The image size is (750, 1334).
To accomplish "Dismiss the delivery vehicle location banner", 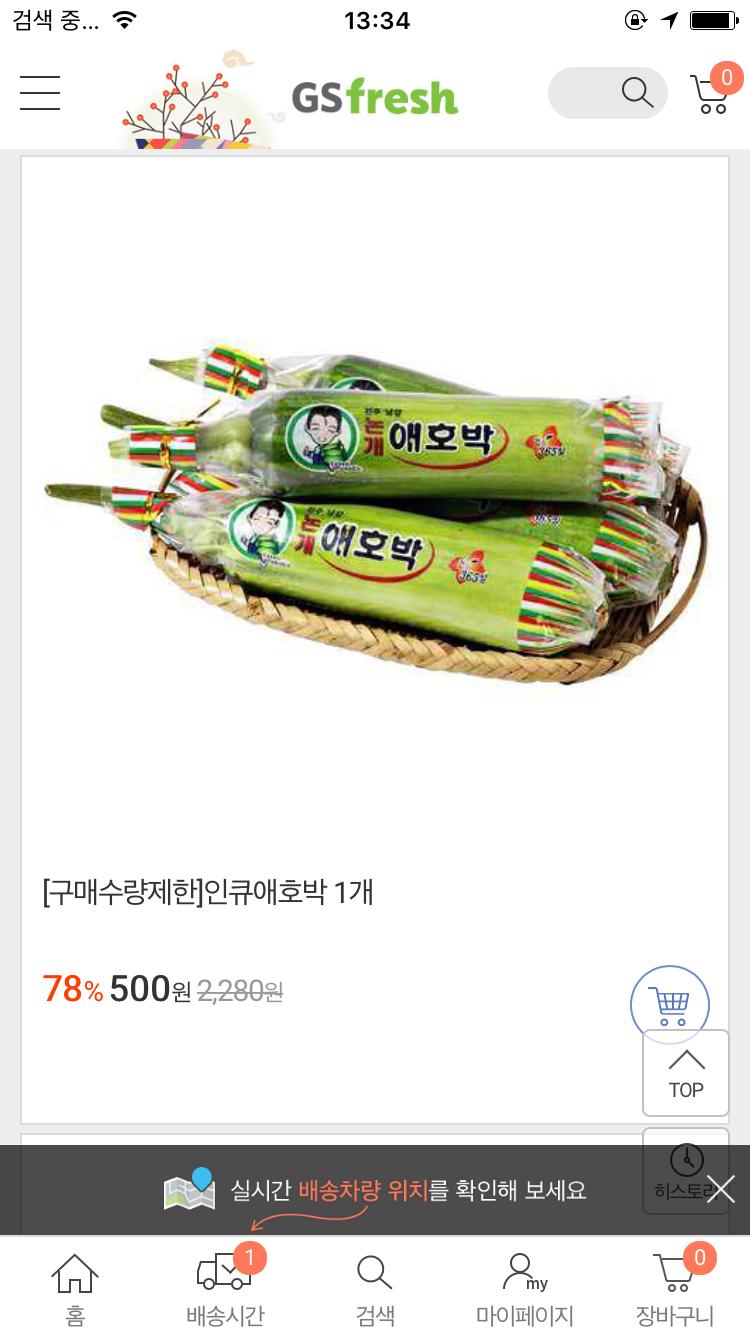I will [x=720, y=1189].
